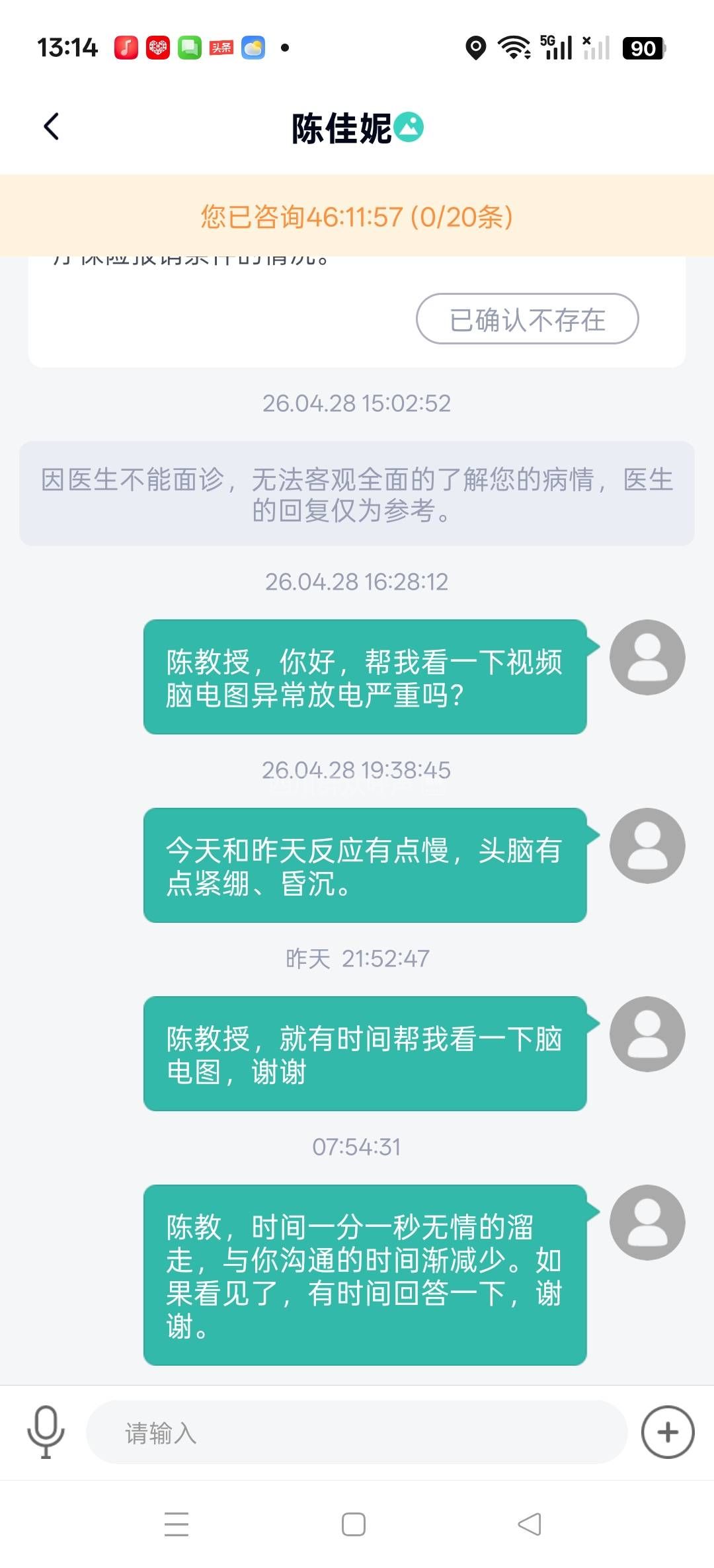Screen dimensions: 714x1568
Task: Focus the 请输入 message field
Action: (x=357, y=1432)
